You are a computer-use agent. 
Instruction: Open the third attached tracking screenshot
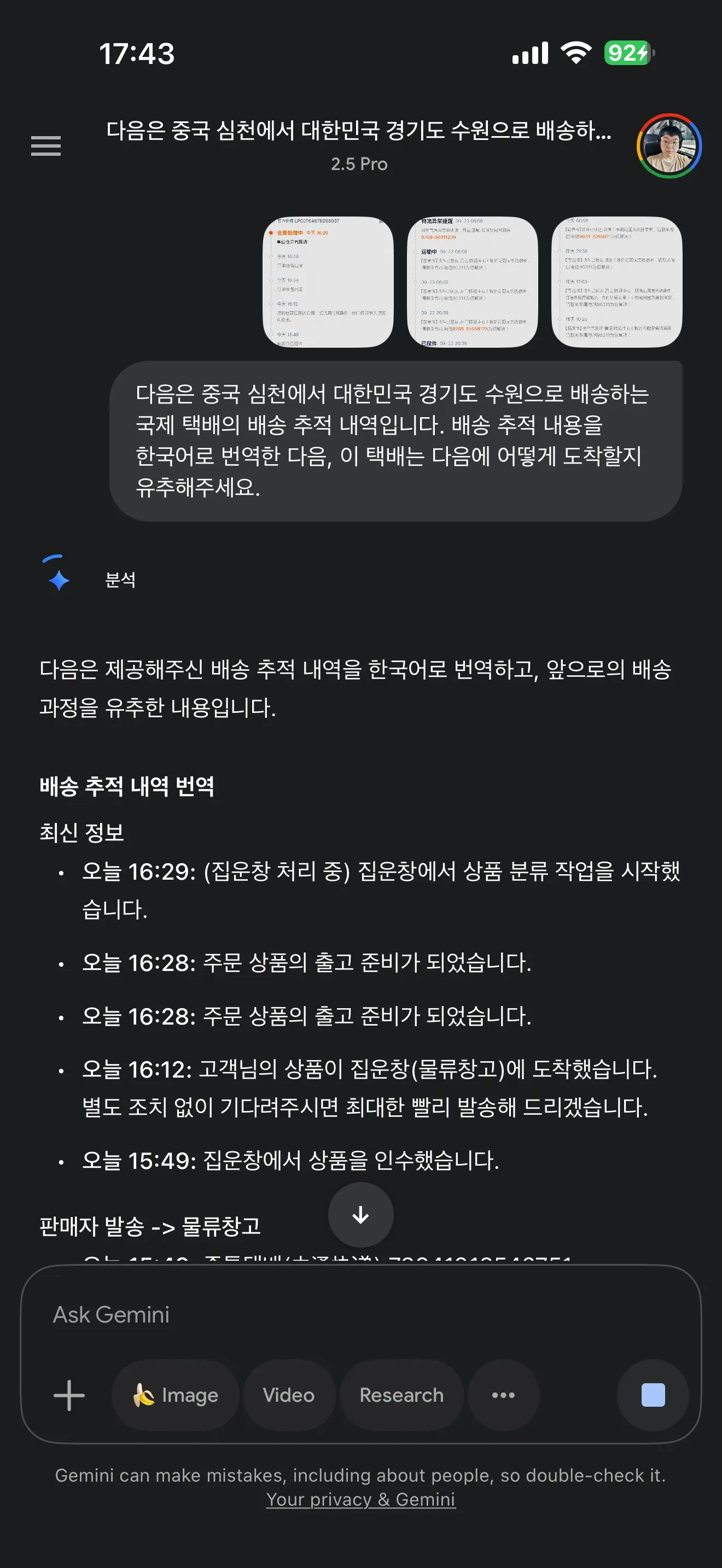click(616, 282)
